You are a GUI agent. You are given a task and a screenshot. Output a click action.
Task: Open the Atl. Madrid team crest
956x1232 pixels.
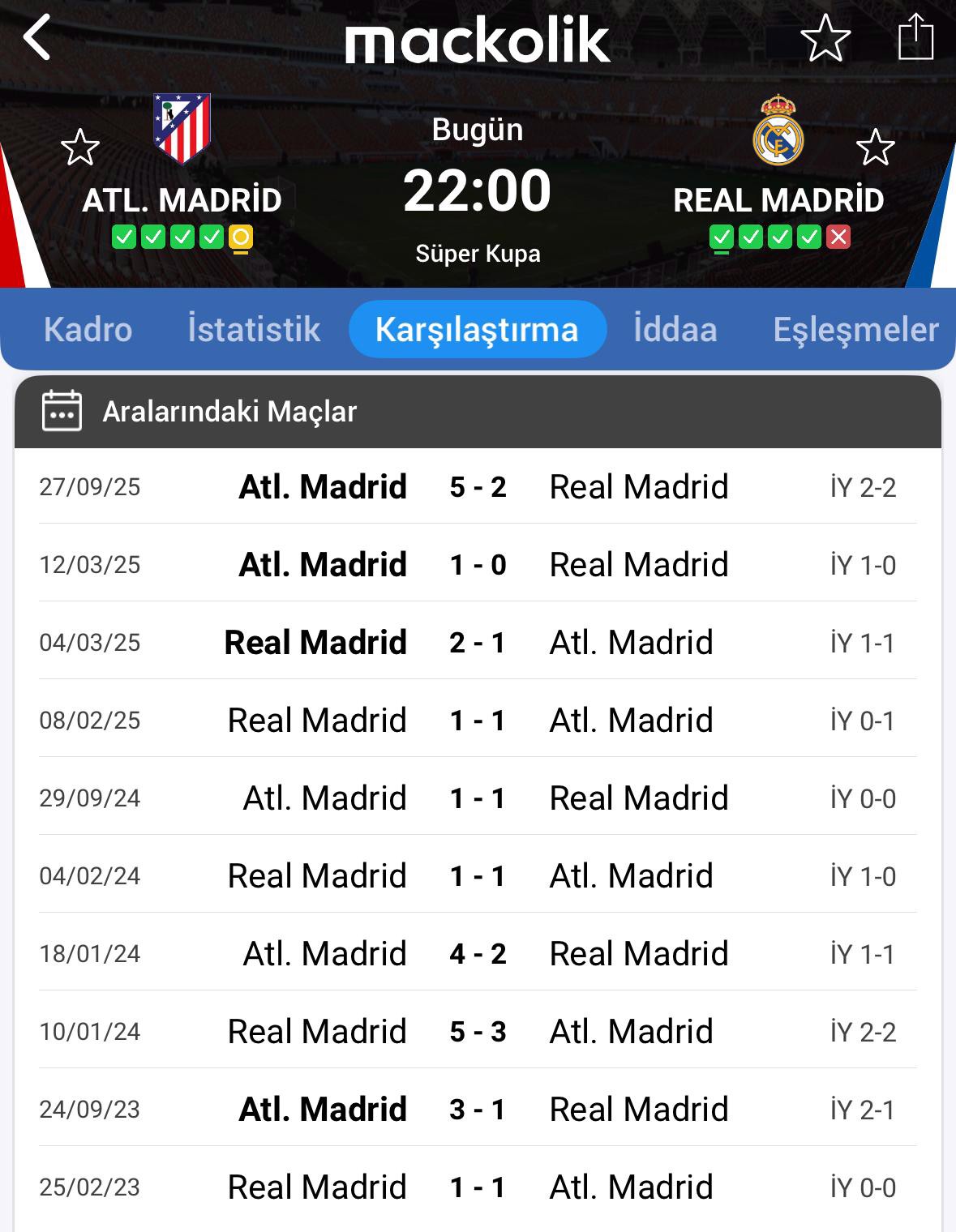(182, 128)
